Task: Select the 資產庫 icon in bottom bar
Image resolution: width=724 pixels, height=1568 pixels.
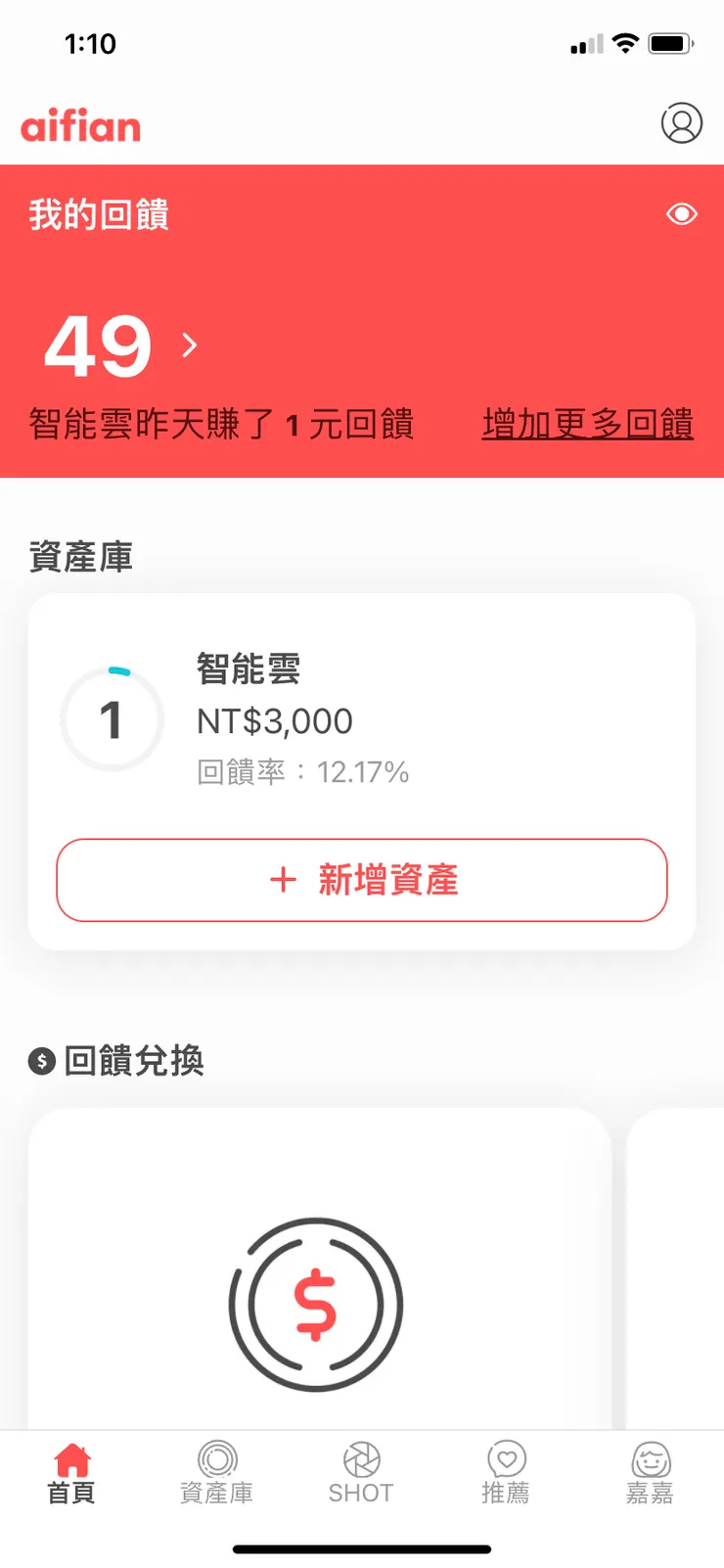Action: point(217,1459)
